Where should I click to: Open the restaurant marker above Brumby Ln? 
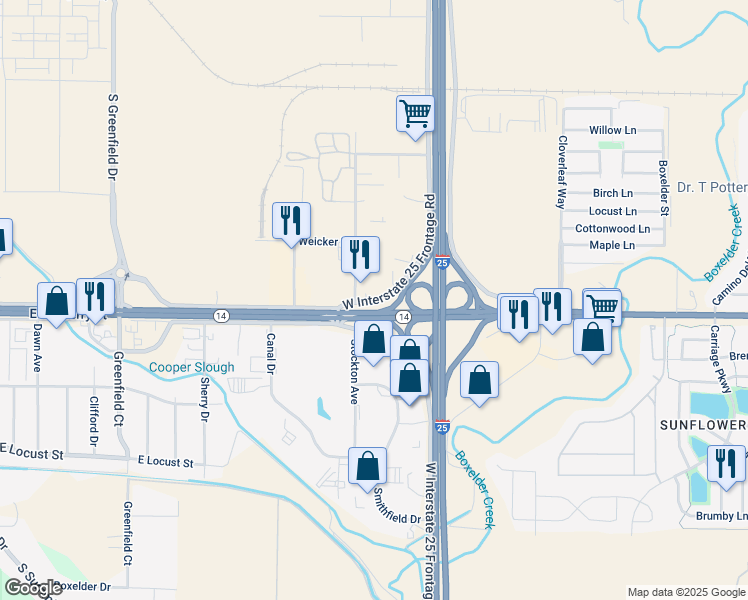726,468
